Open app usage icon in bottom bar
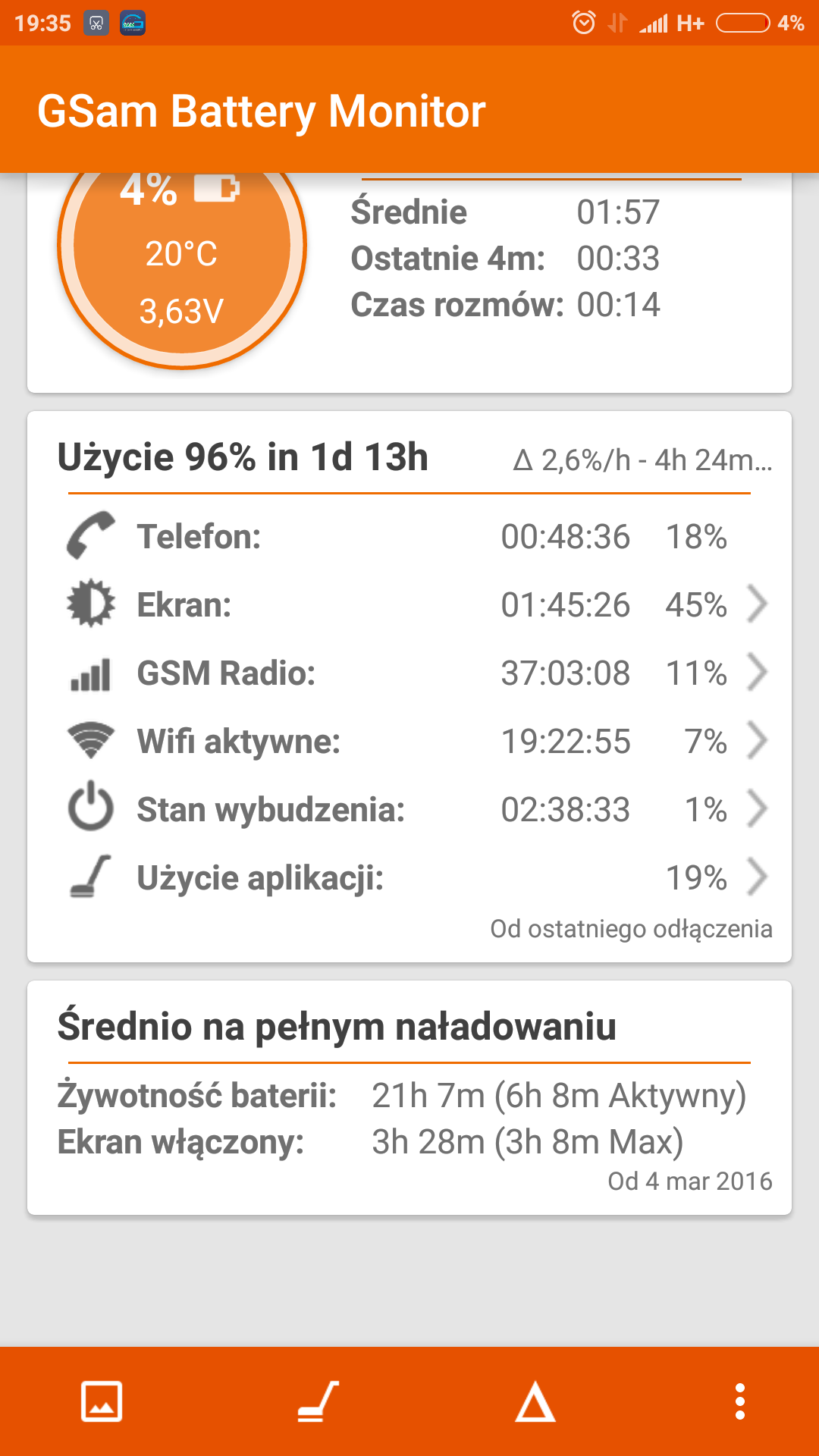Viewport: 819px width, 1456px height. pos(318,1401)
